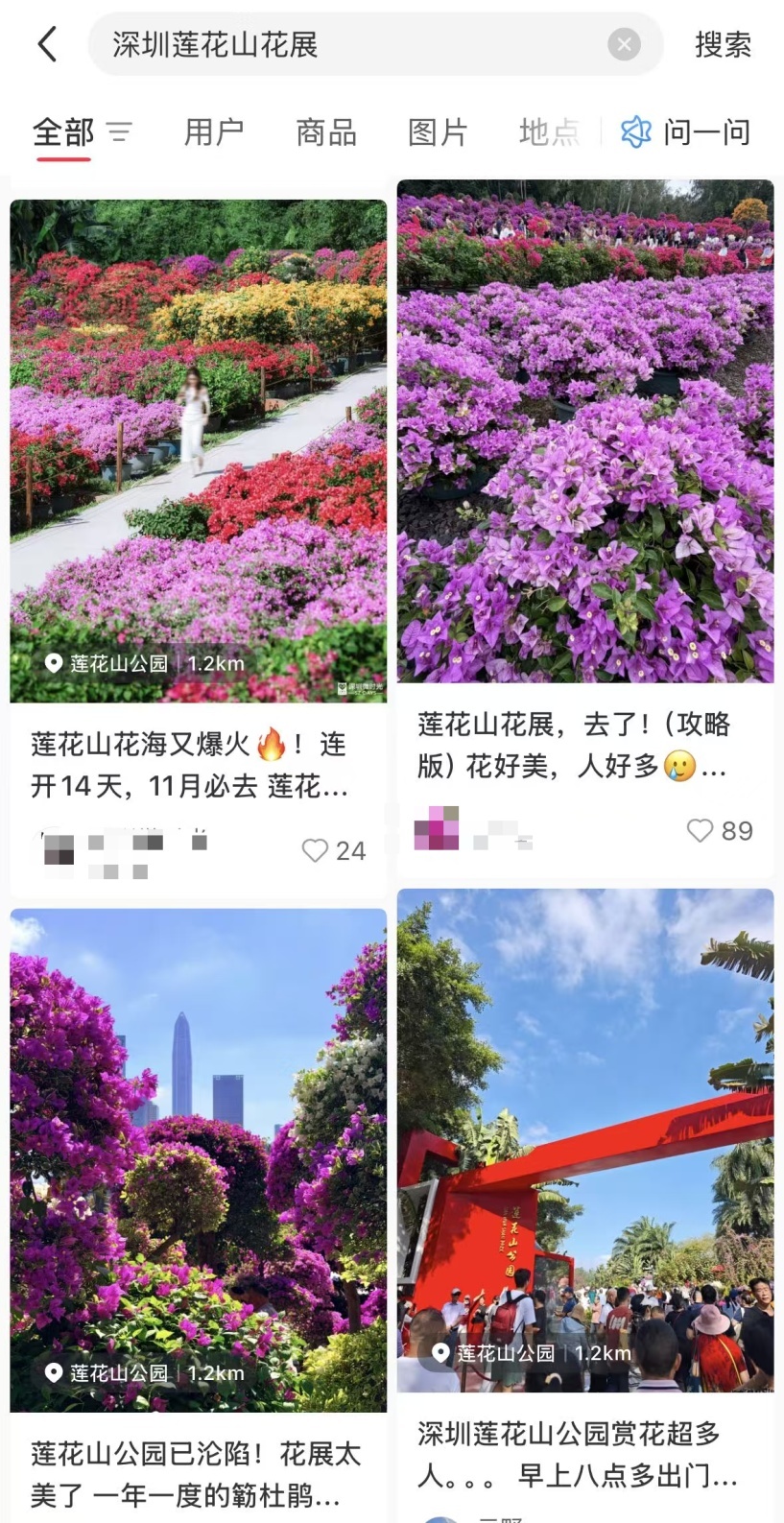Like the post 莲花山花海又爆火
Image resolution: width=784 pixels, height=1523 pixels.
click(316, 850)
